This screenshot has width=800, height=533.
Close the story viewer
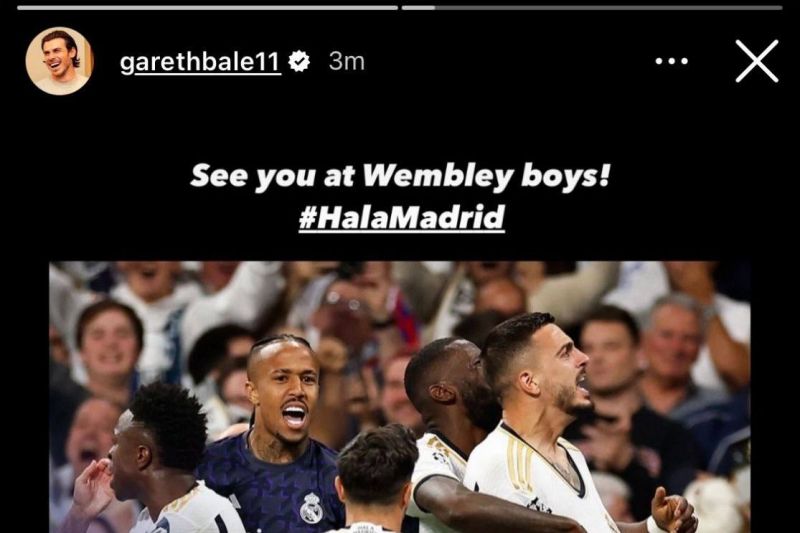point(756,61)
